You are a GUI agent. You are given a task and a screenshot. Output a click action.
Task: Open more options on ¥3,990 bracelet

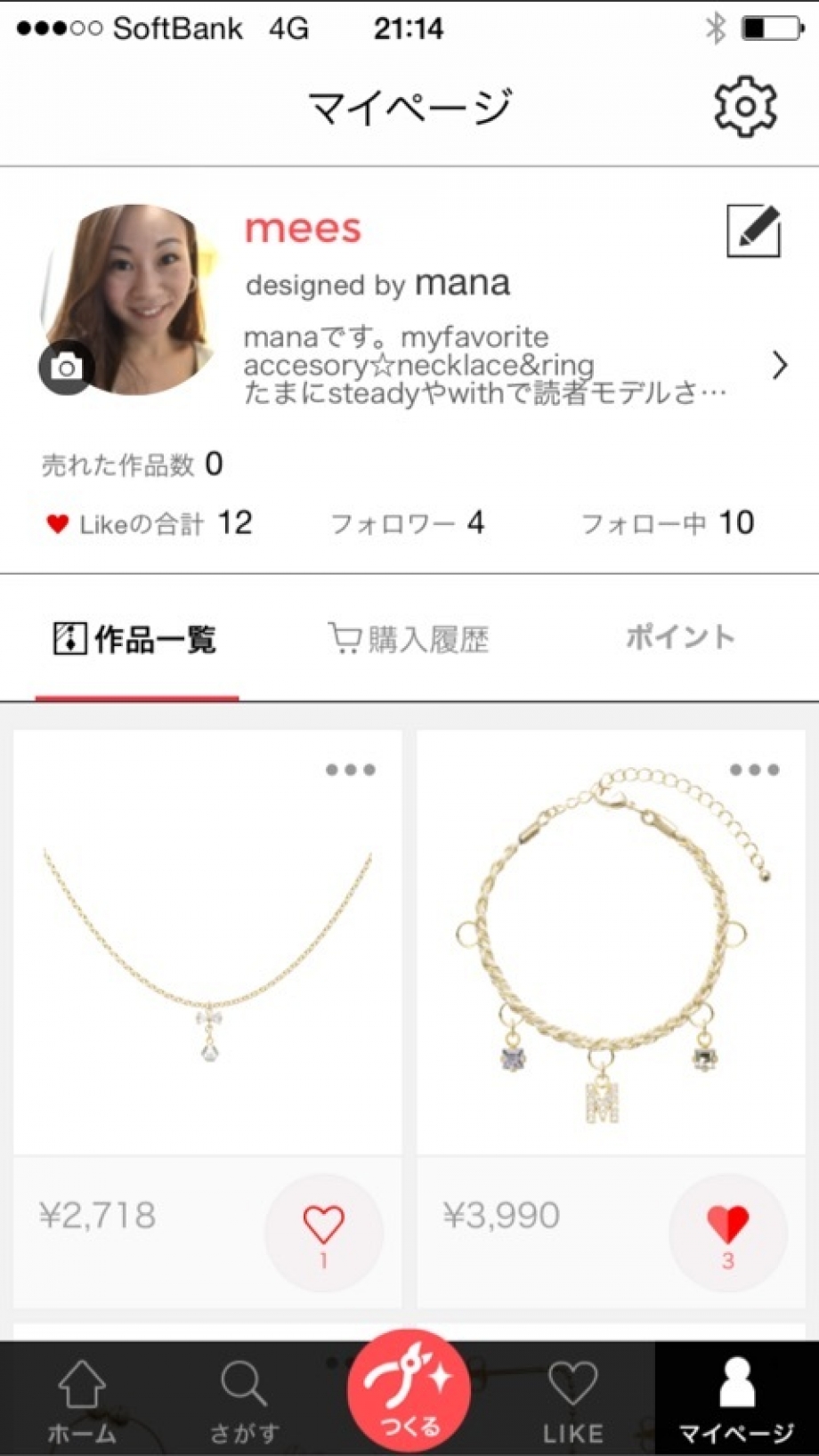[754, 770]
